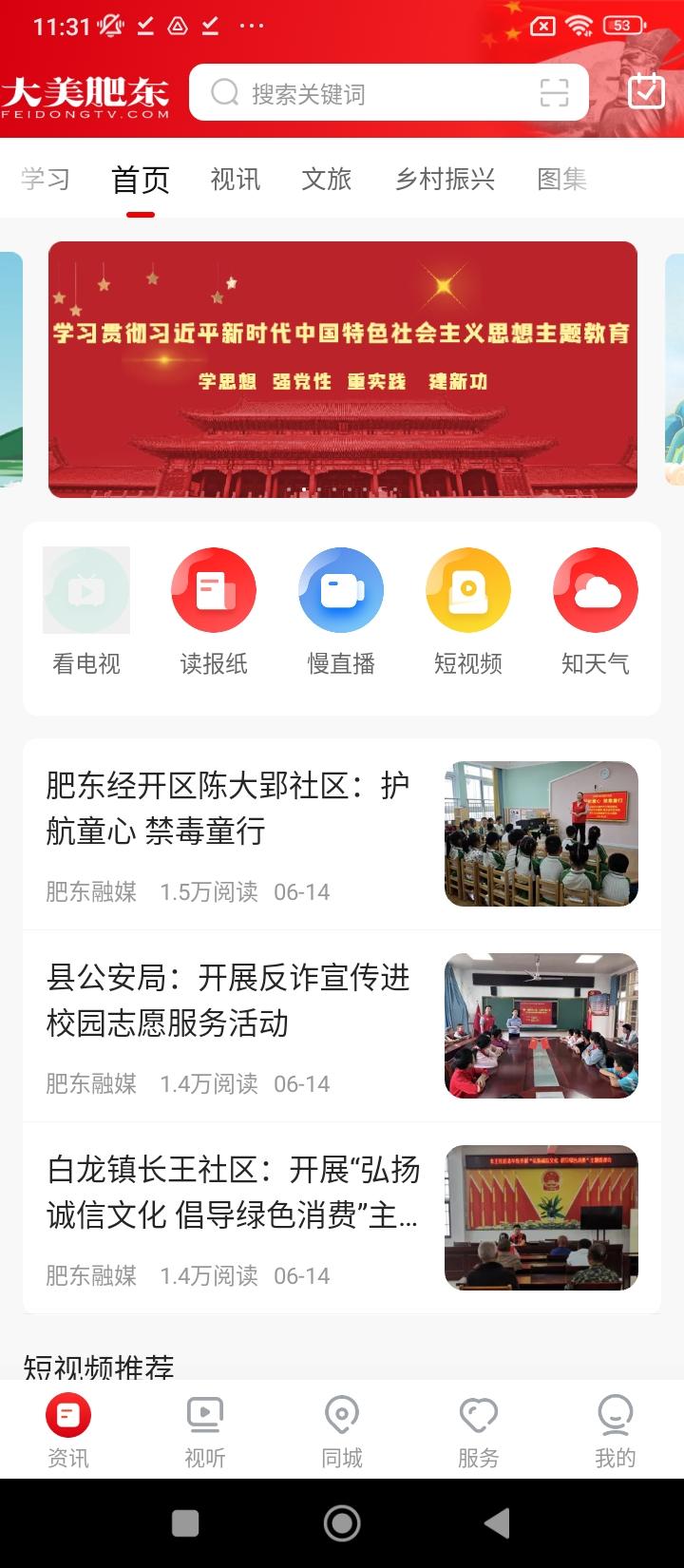Open the 学习贯彻 theme education banner

click(x=342, y=369)
